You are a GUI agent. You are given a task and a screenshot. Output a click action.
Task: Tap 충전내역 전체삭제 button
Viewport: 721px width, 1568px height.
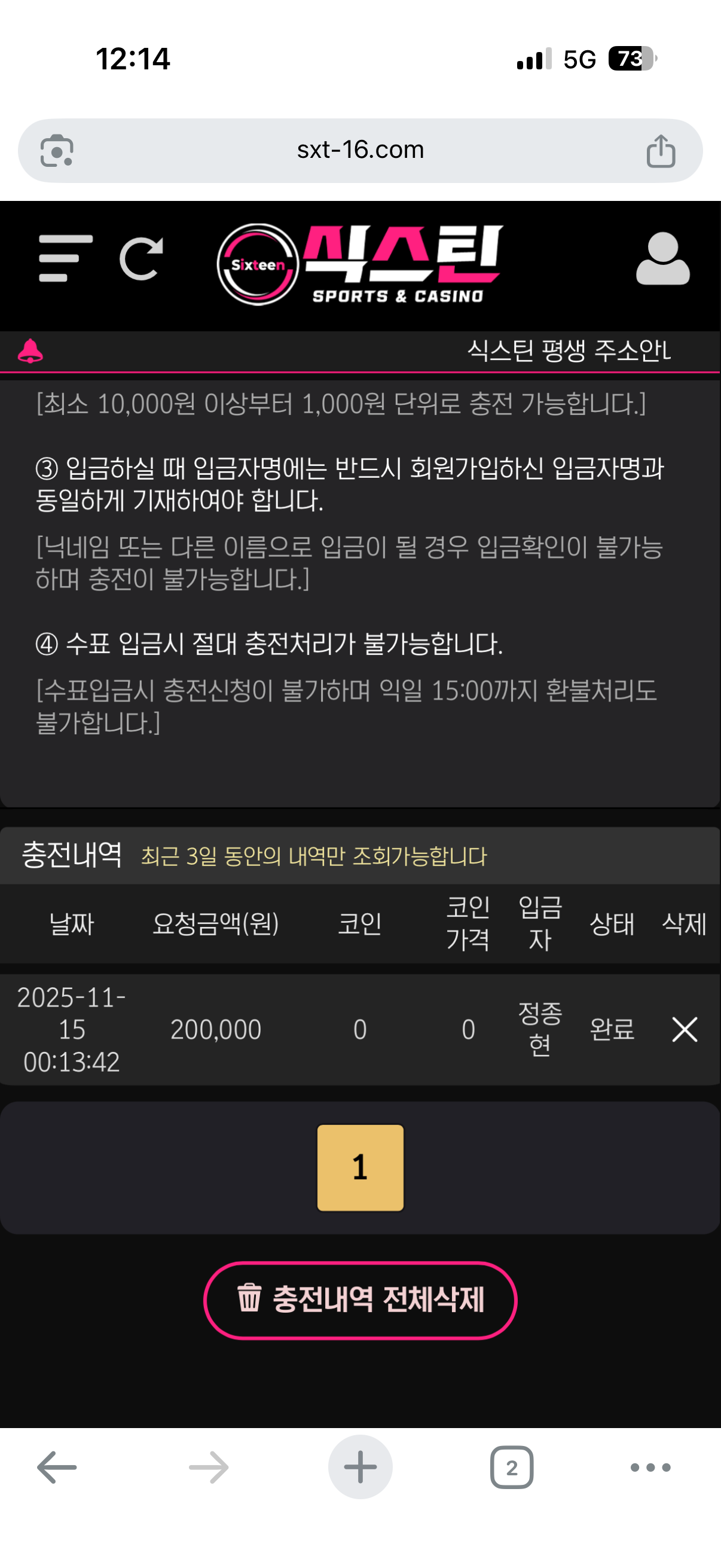click(360, 1299)
